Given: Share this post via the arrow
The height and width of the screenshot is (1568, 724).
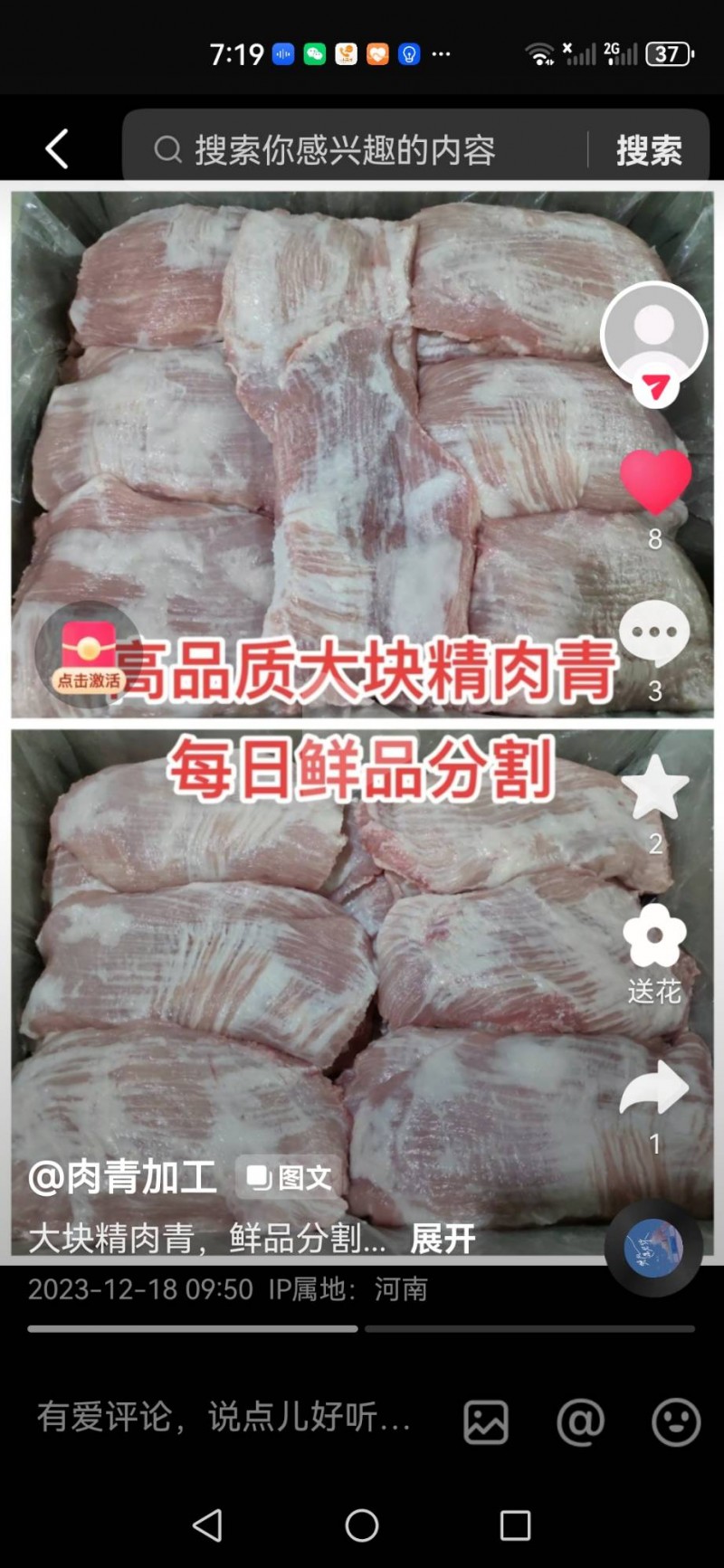Looking at the screenshot, I should 654,1088.
